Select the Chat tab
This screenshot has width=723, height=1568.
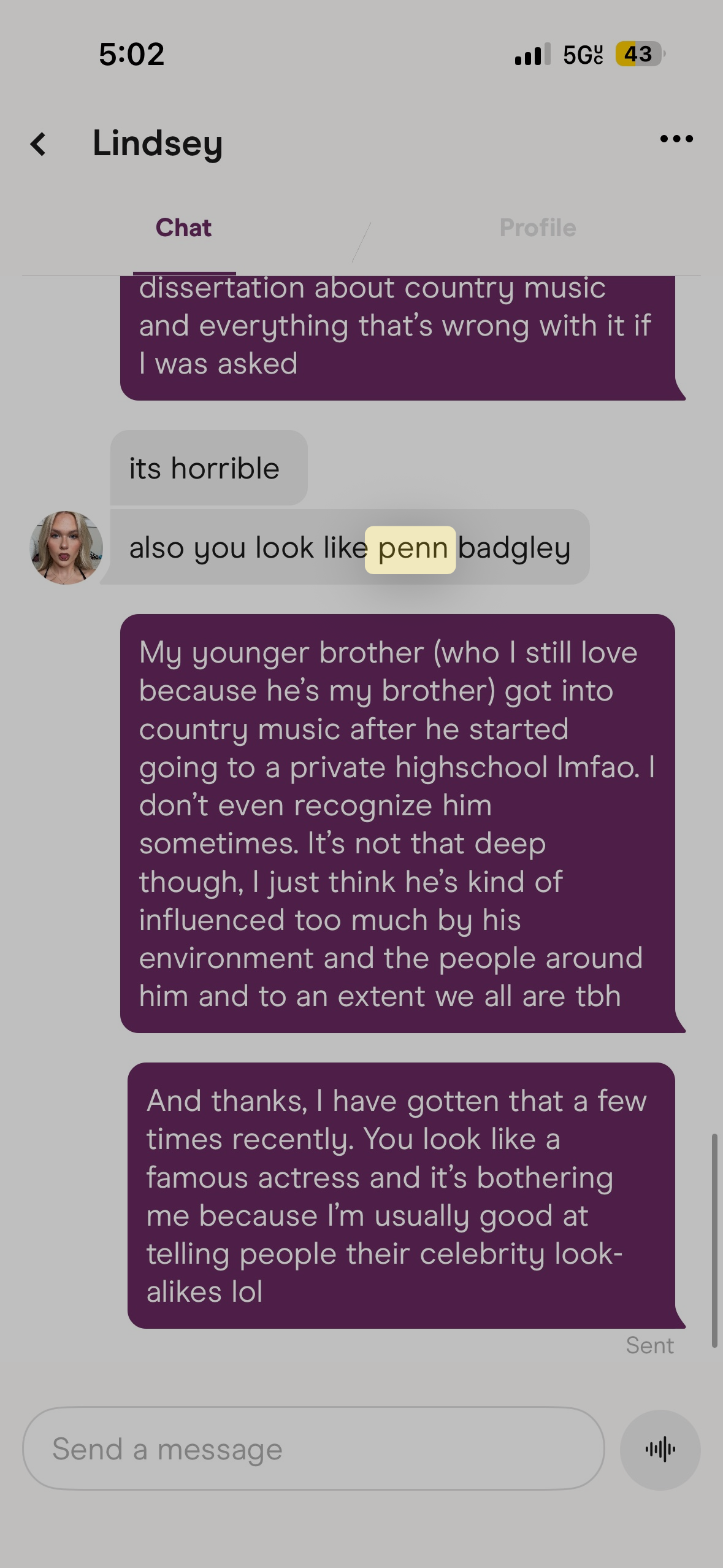[x=183, y=228]
